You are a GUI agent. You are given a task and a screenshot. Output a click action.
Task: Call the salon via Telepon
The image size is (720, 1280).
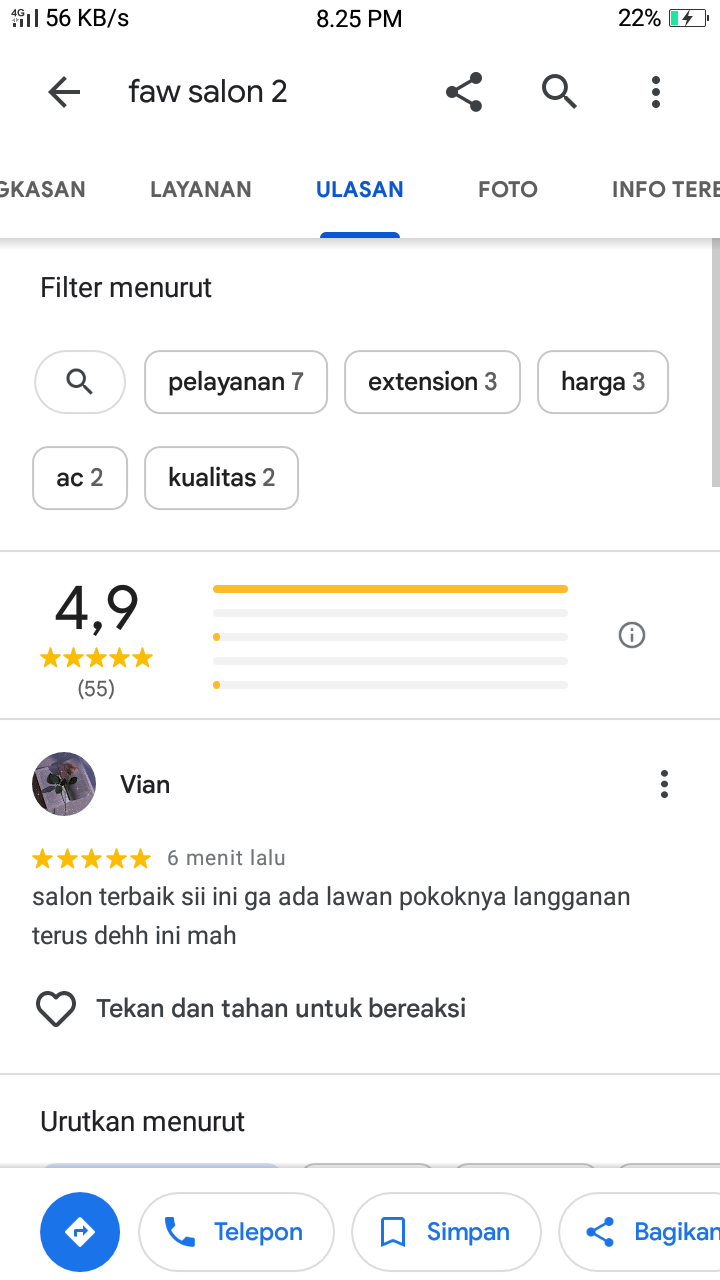[x=236, y=1232]
